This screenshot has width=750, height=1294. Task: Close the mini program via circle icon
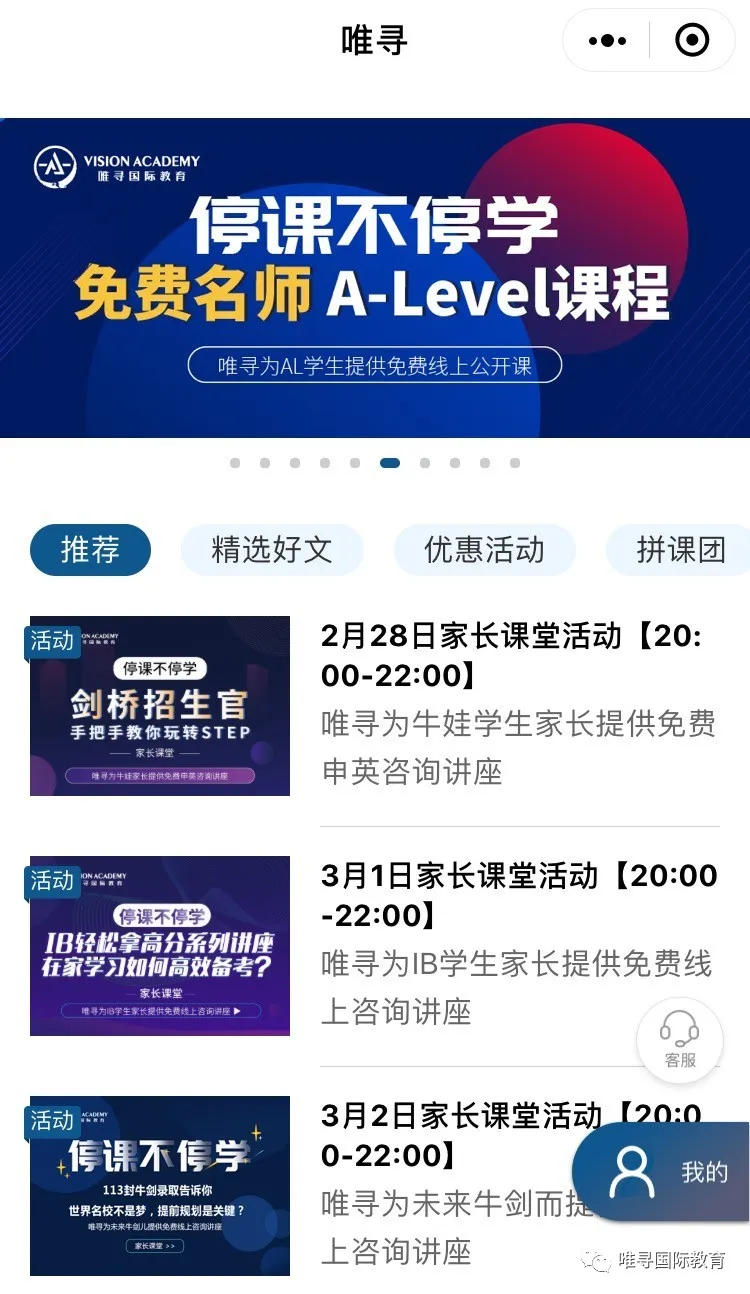pyautogui.click(x=692, y=41)
